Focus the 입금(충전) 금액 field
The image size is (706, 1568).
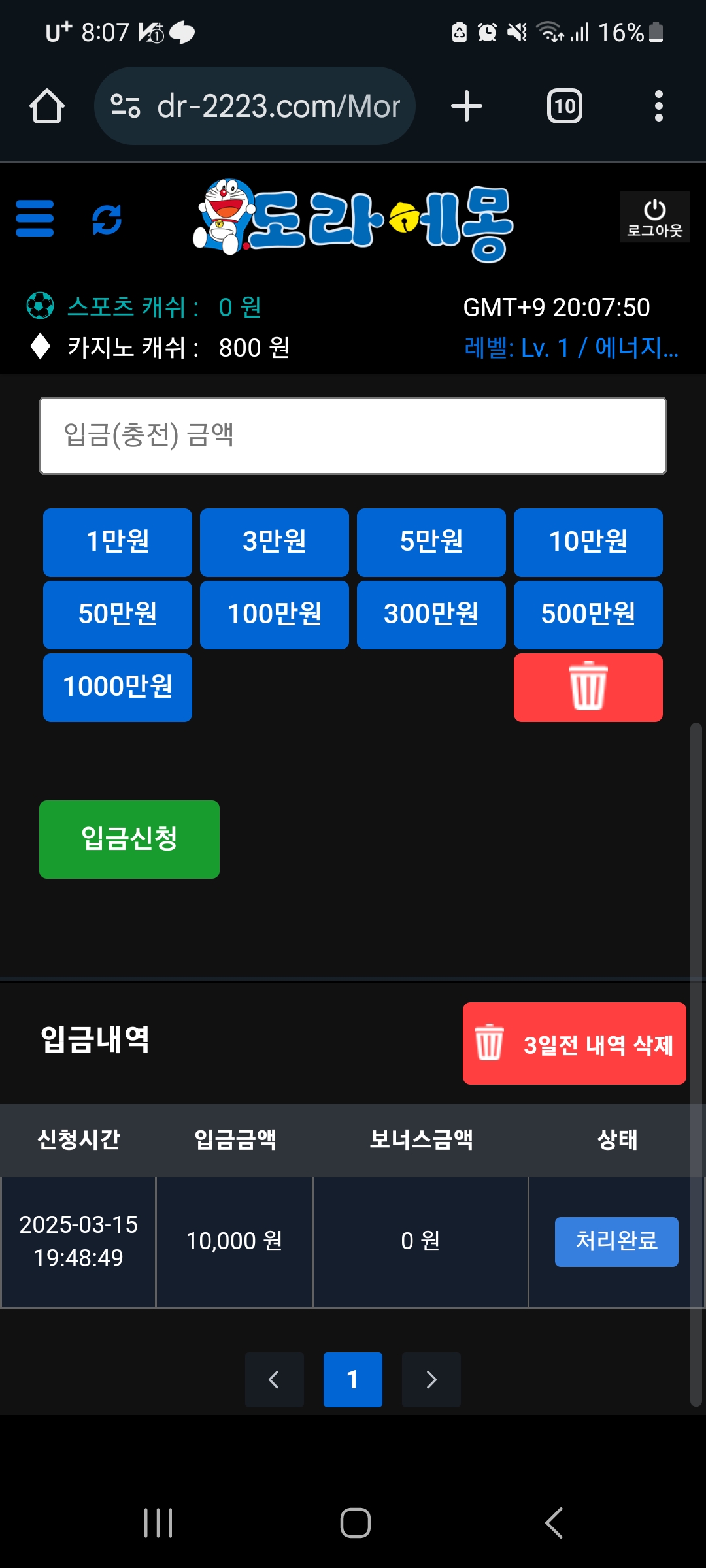pos(353,436)
